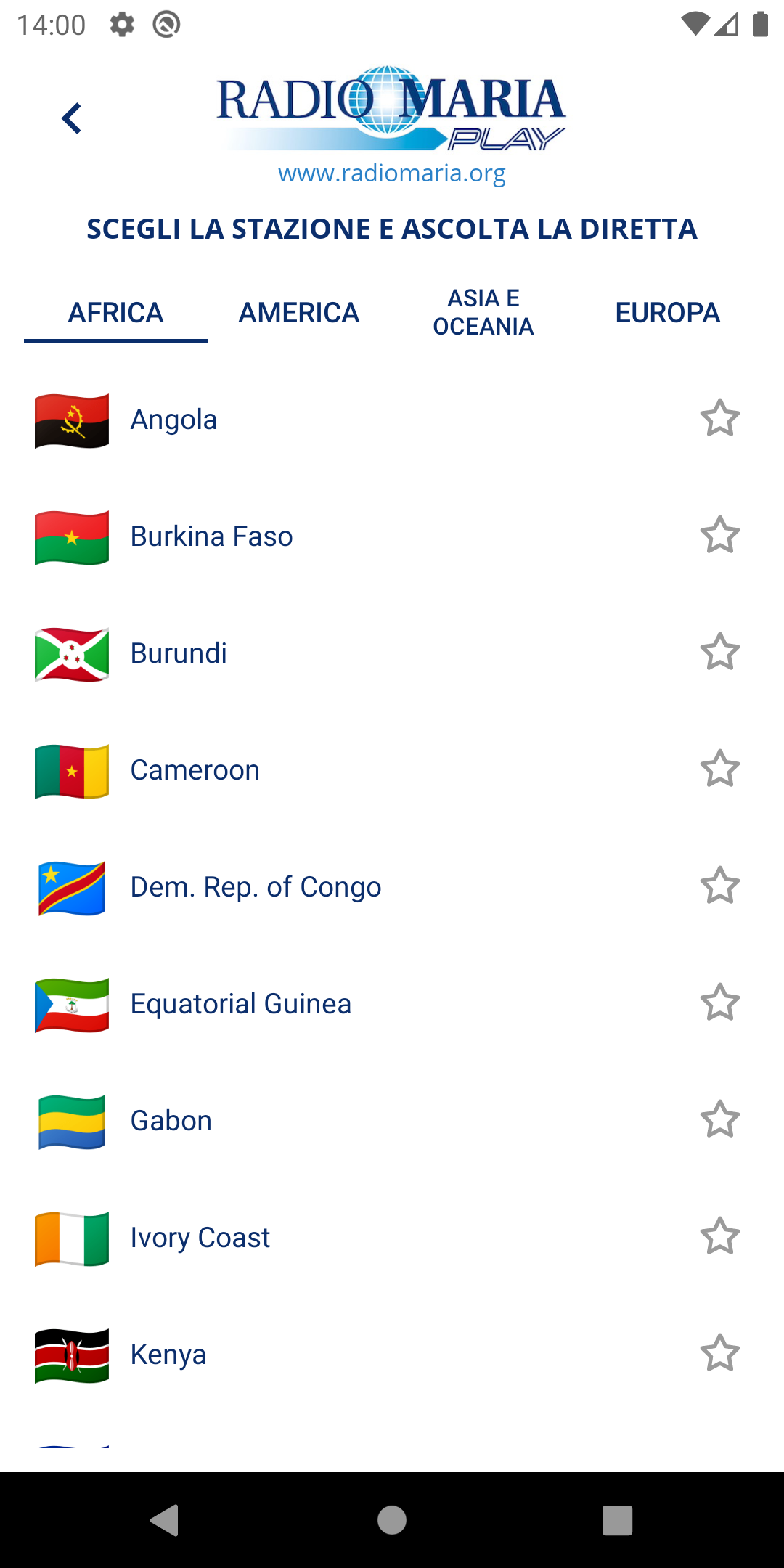
Task: Mark Gabon as favorite
Action: pyautogui.click(x=719, y=1119)
